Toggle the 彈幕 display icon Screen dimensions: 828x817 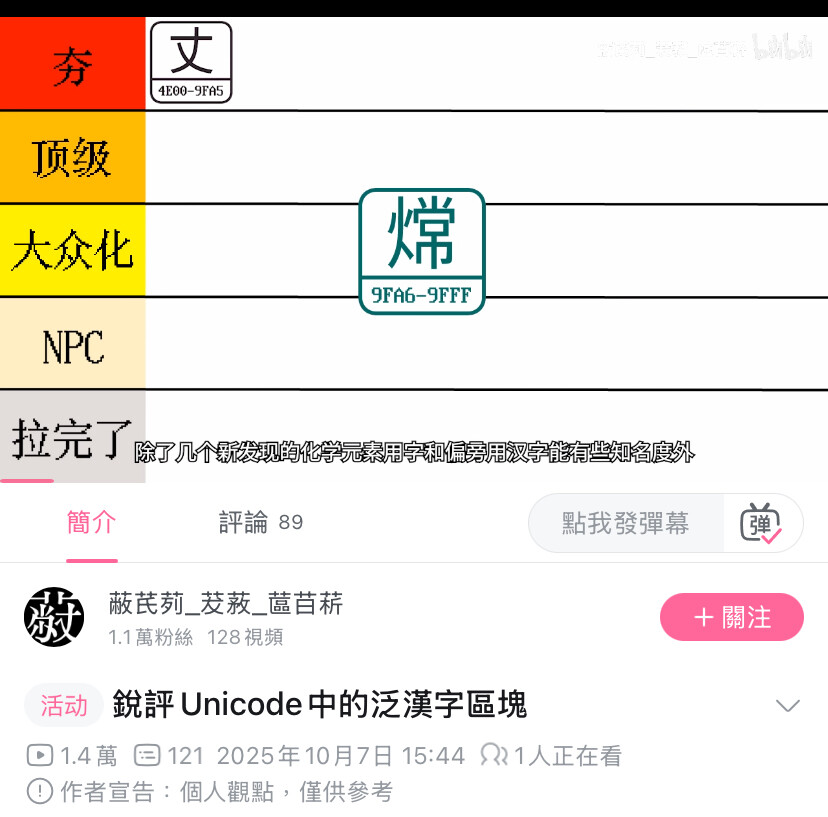pos(762,523)
